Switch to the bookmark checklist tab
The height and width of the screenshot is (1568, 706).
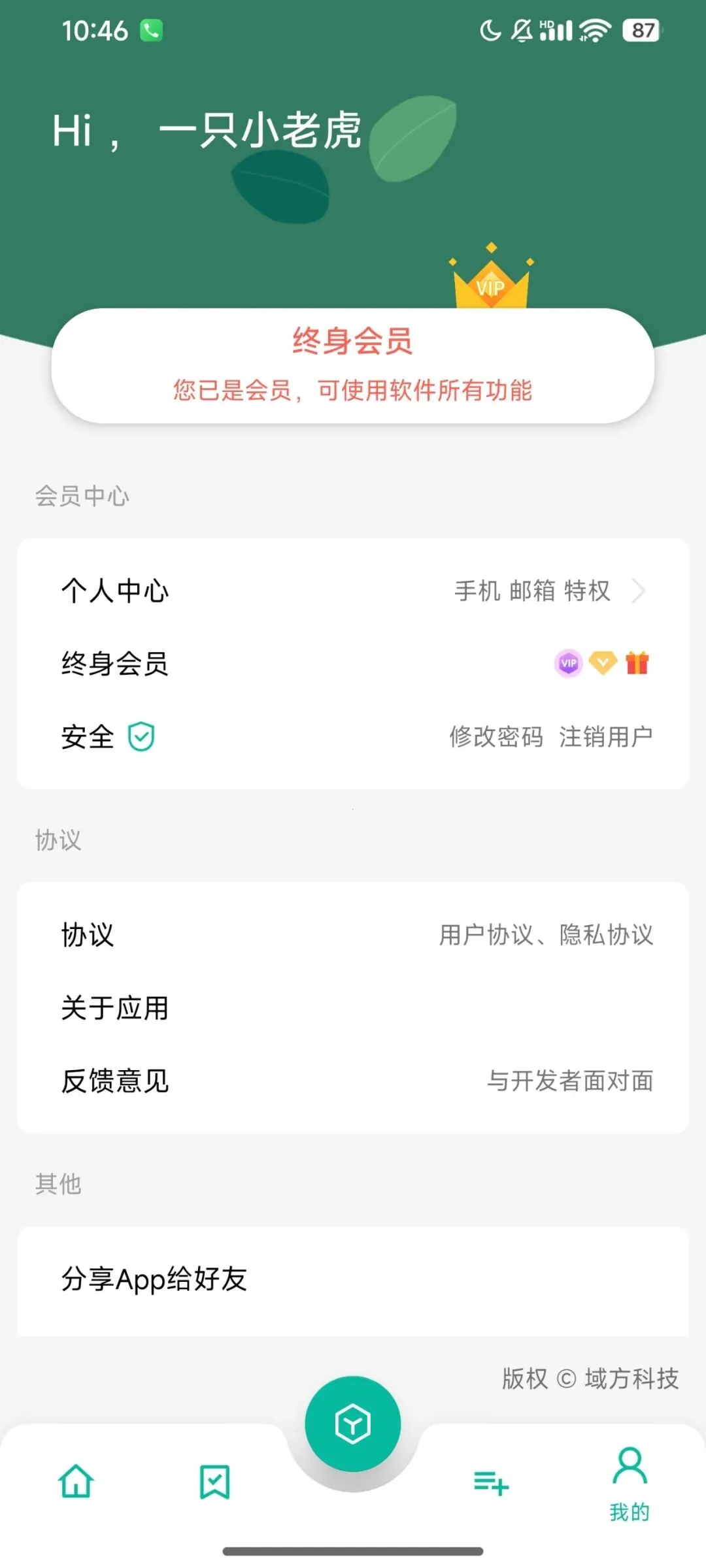(x=214, y=1481)
